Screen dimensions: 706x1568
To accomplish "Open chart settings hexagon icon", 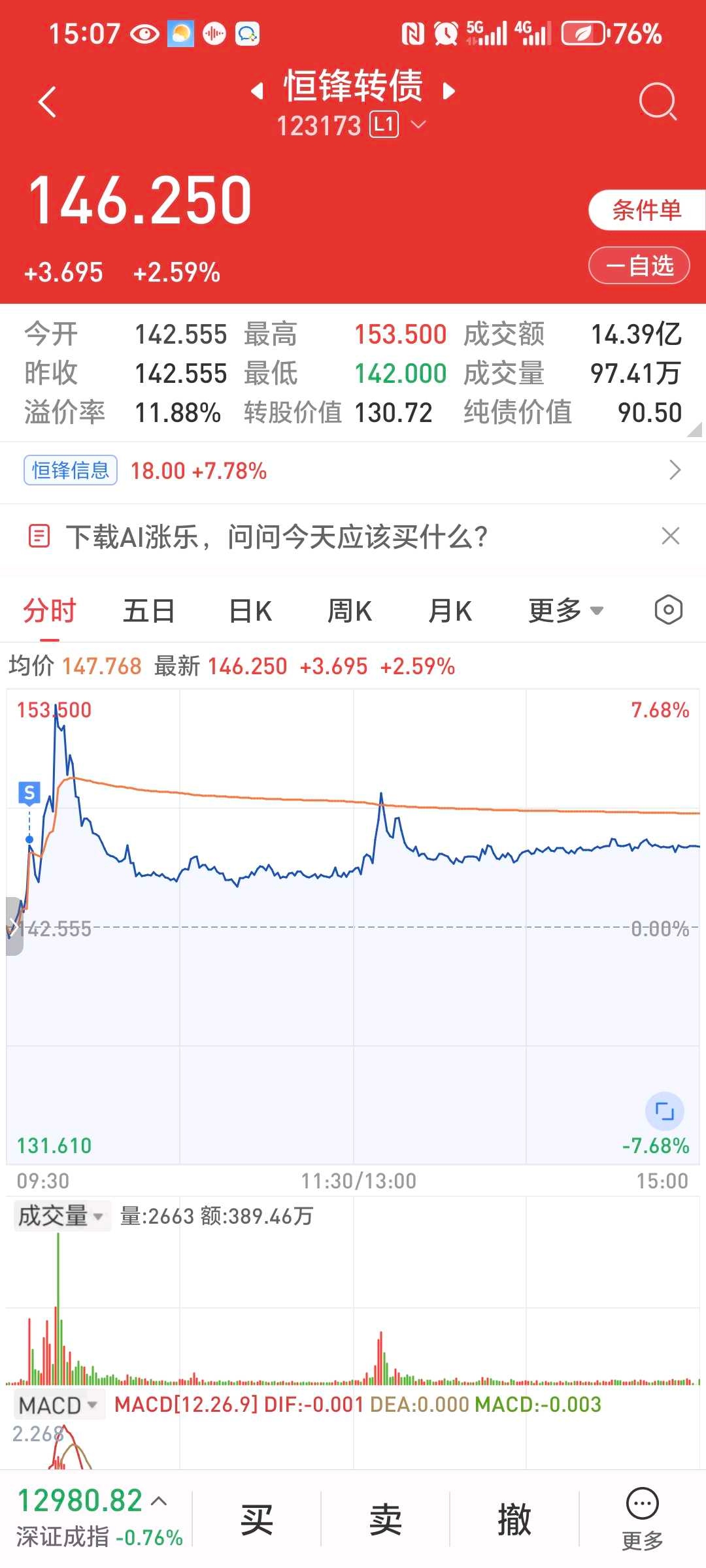I will point(668,610).
